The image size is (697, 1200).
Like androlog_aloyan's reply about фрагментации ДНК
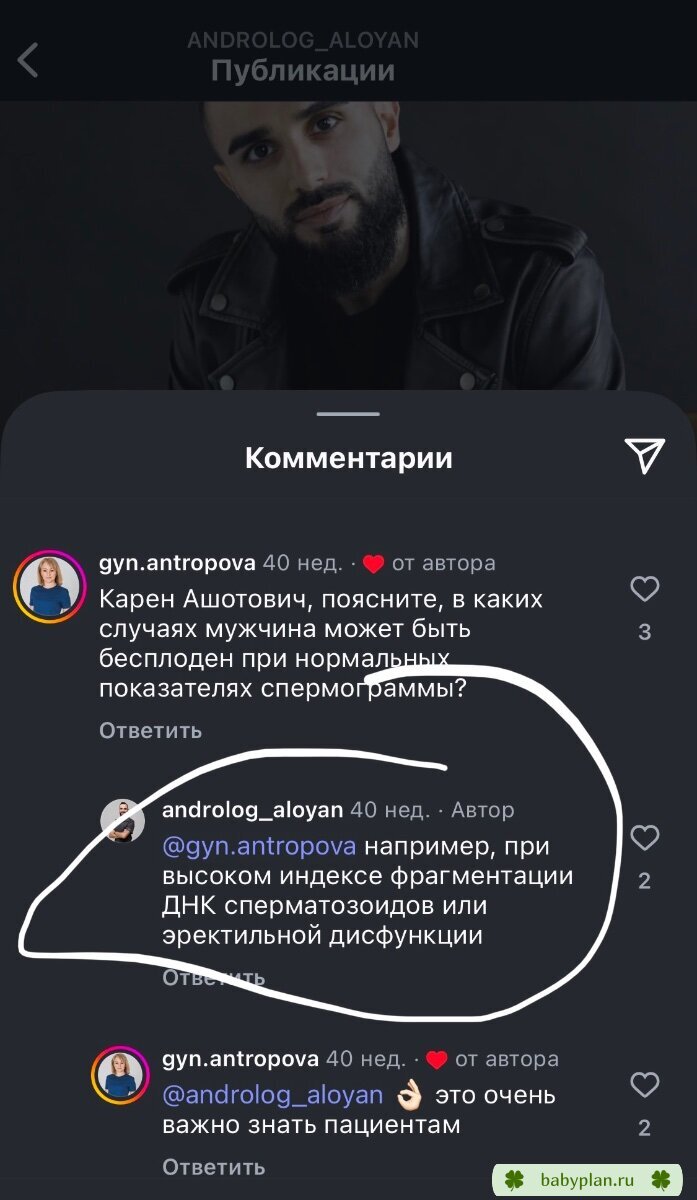pyautogui.click(x=645, y=838)
